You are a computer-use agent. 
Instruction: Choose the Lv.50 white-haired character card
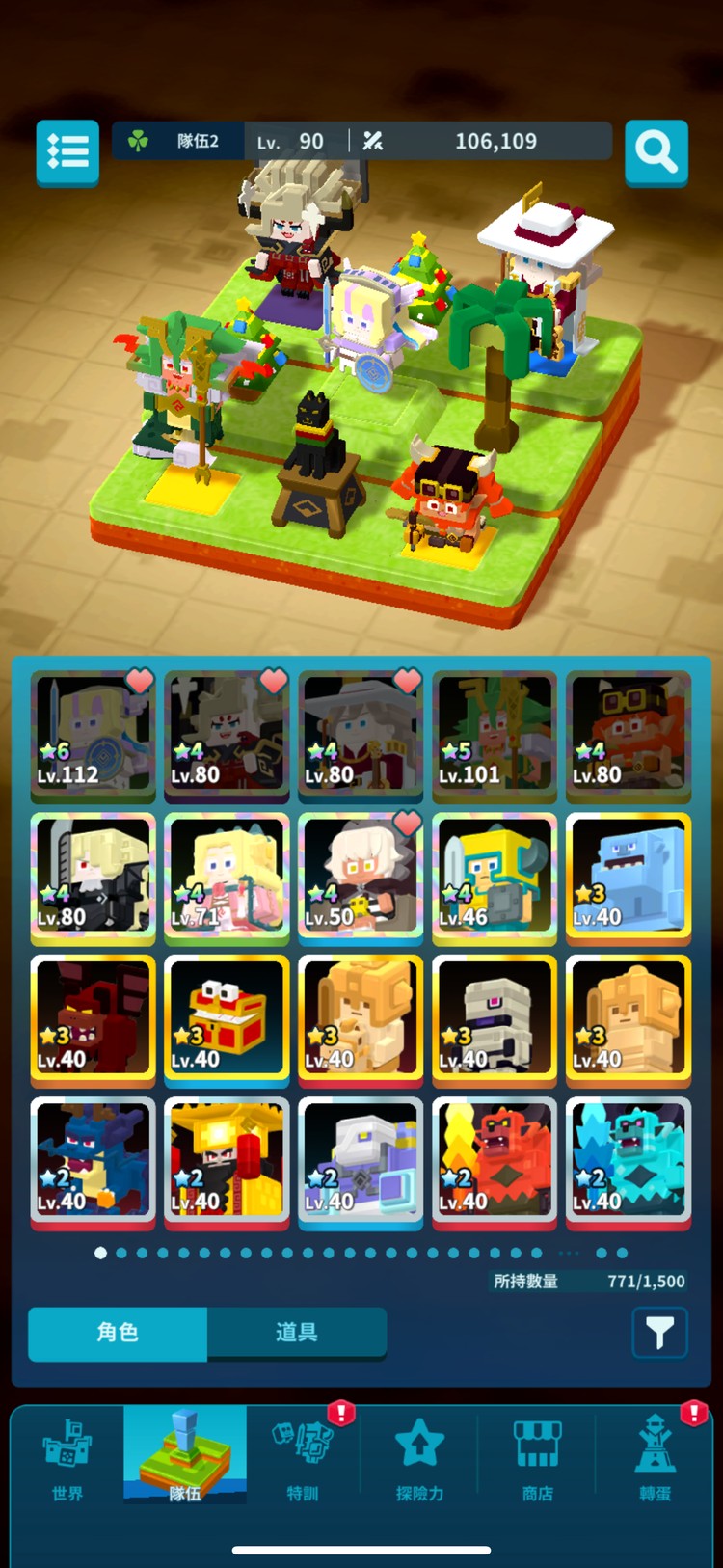pos(361,878)
